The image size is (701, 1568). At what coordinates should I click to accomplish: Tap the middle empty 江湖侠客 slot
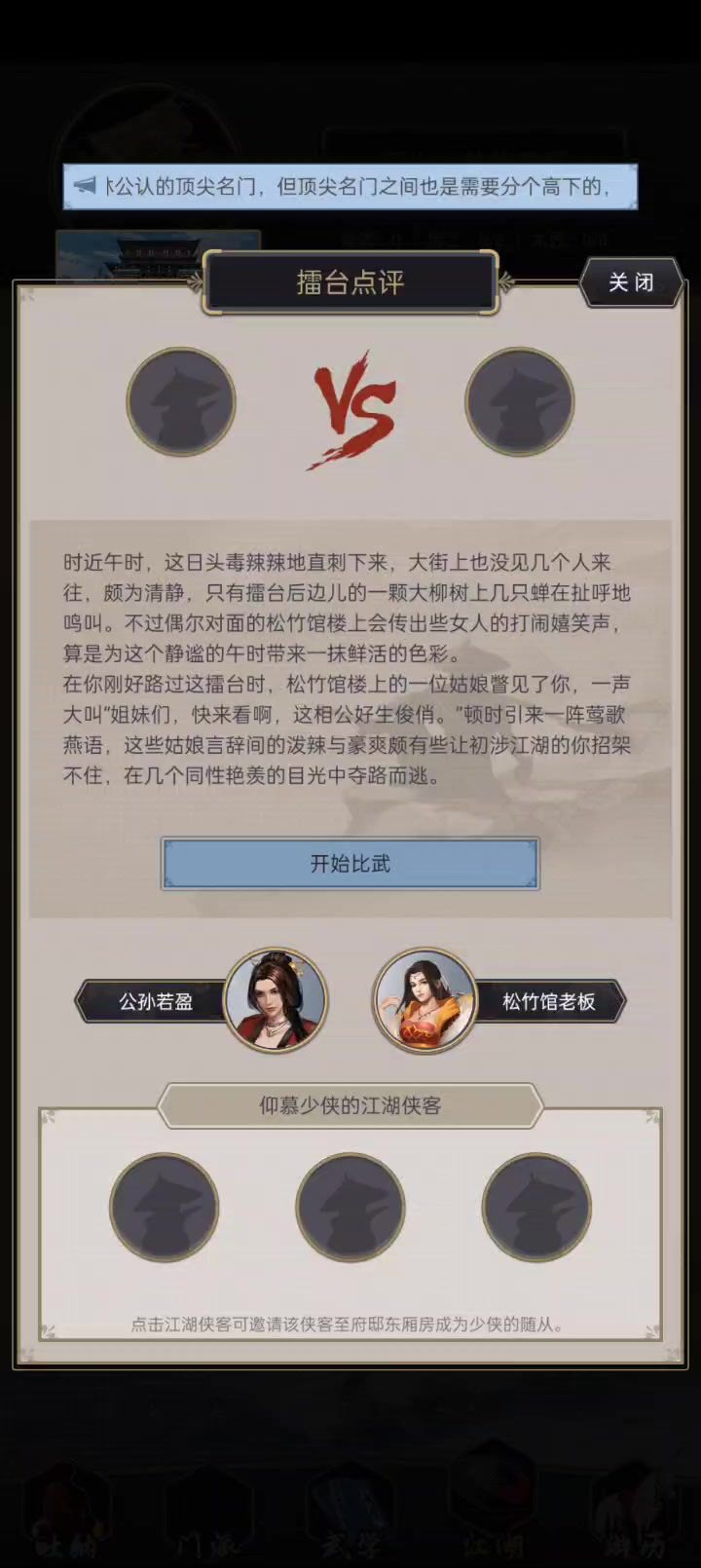[x=350, y=1208]
